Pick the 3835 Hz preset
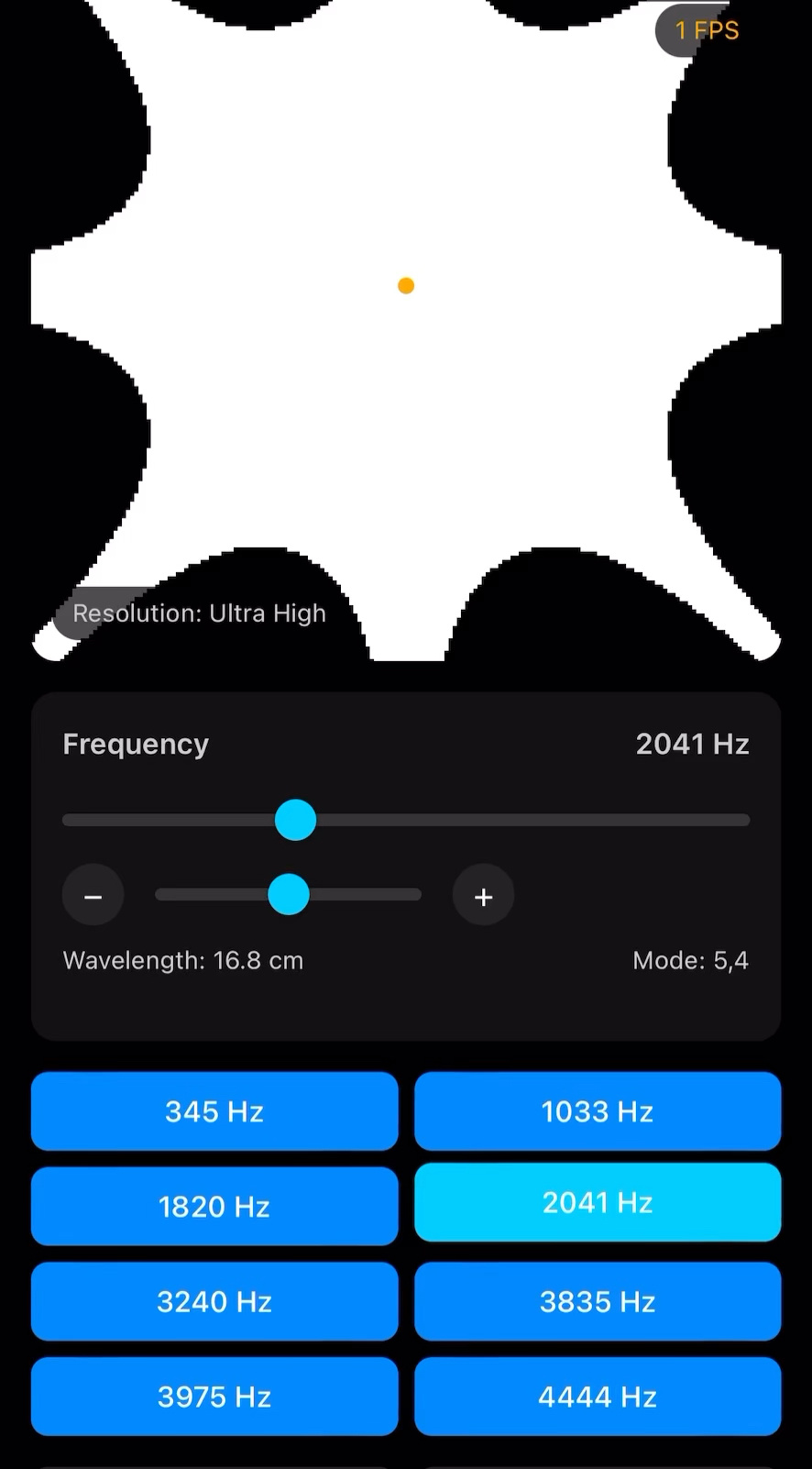 598,1301
